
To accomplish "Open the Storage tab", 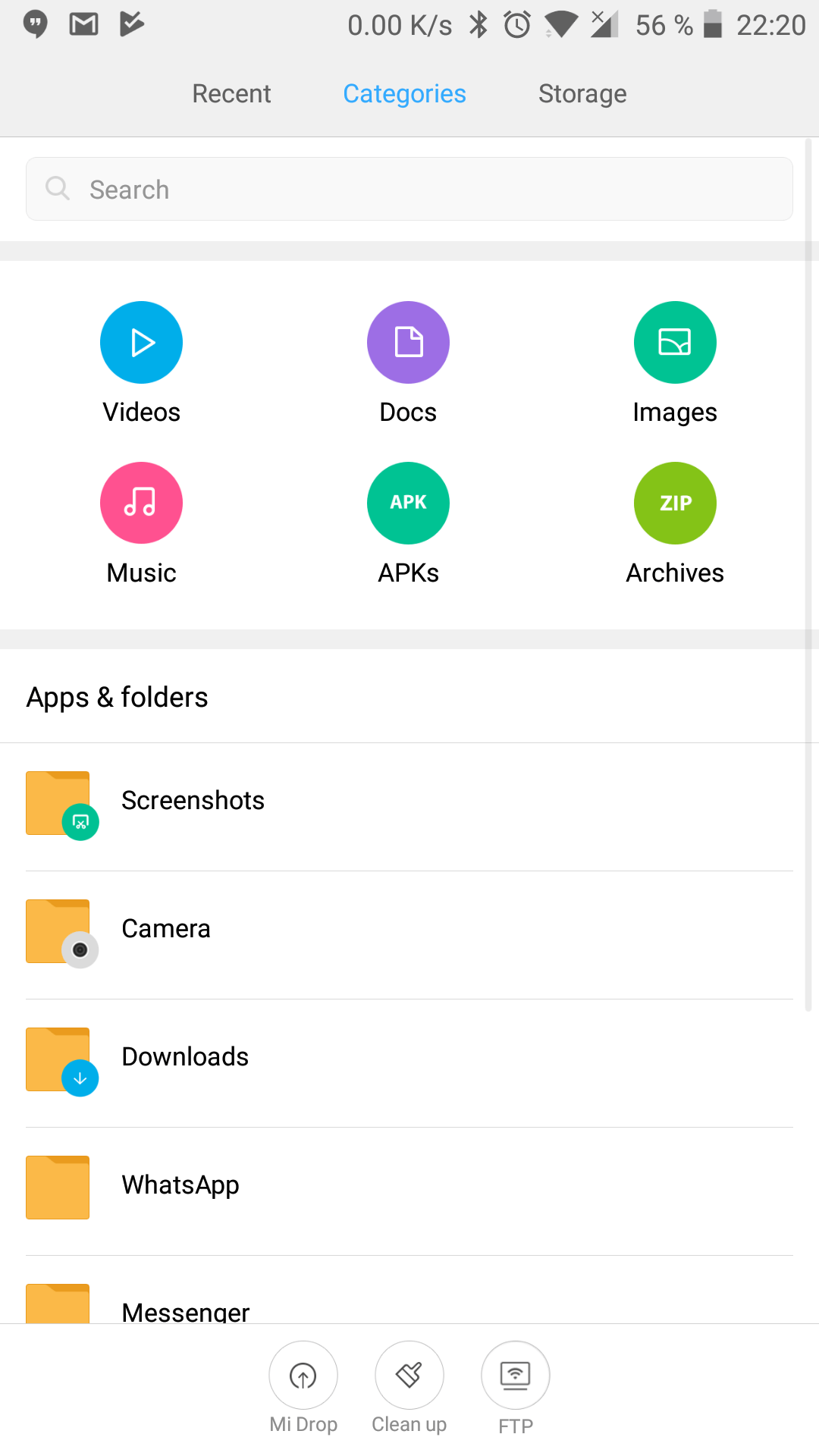I will coord(582,94).
